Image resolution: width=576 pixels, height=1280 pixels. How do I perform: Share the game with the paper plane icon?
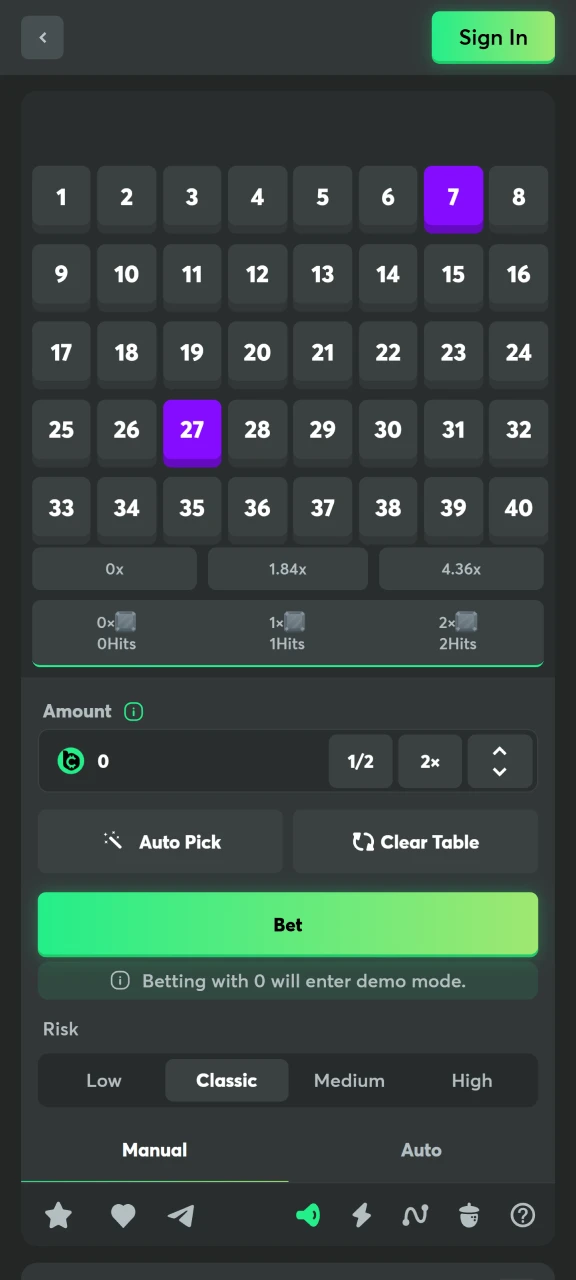pyautogui.click(x=181, y=1215)
